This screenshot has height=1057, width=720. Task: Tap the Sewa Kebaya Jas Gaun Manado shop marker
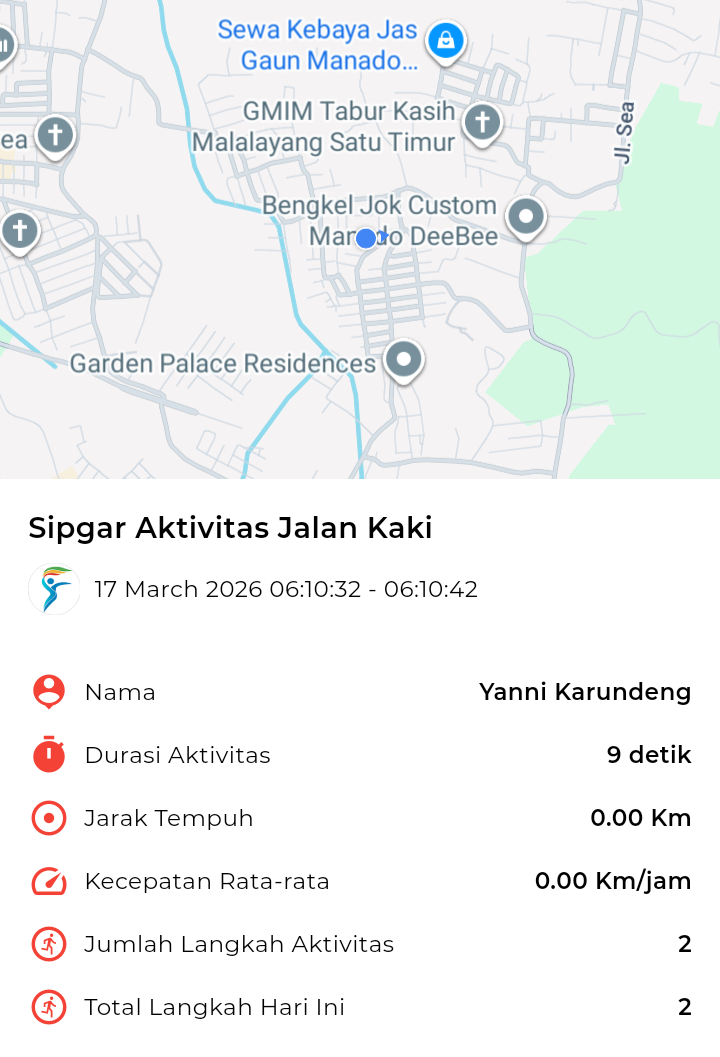tap(445, 42)
